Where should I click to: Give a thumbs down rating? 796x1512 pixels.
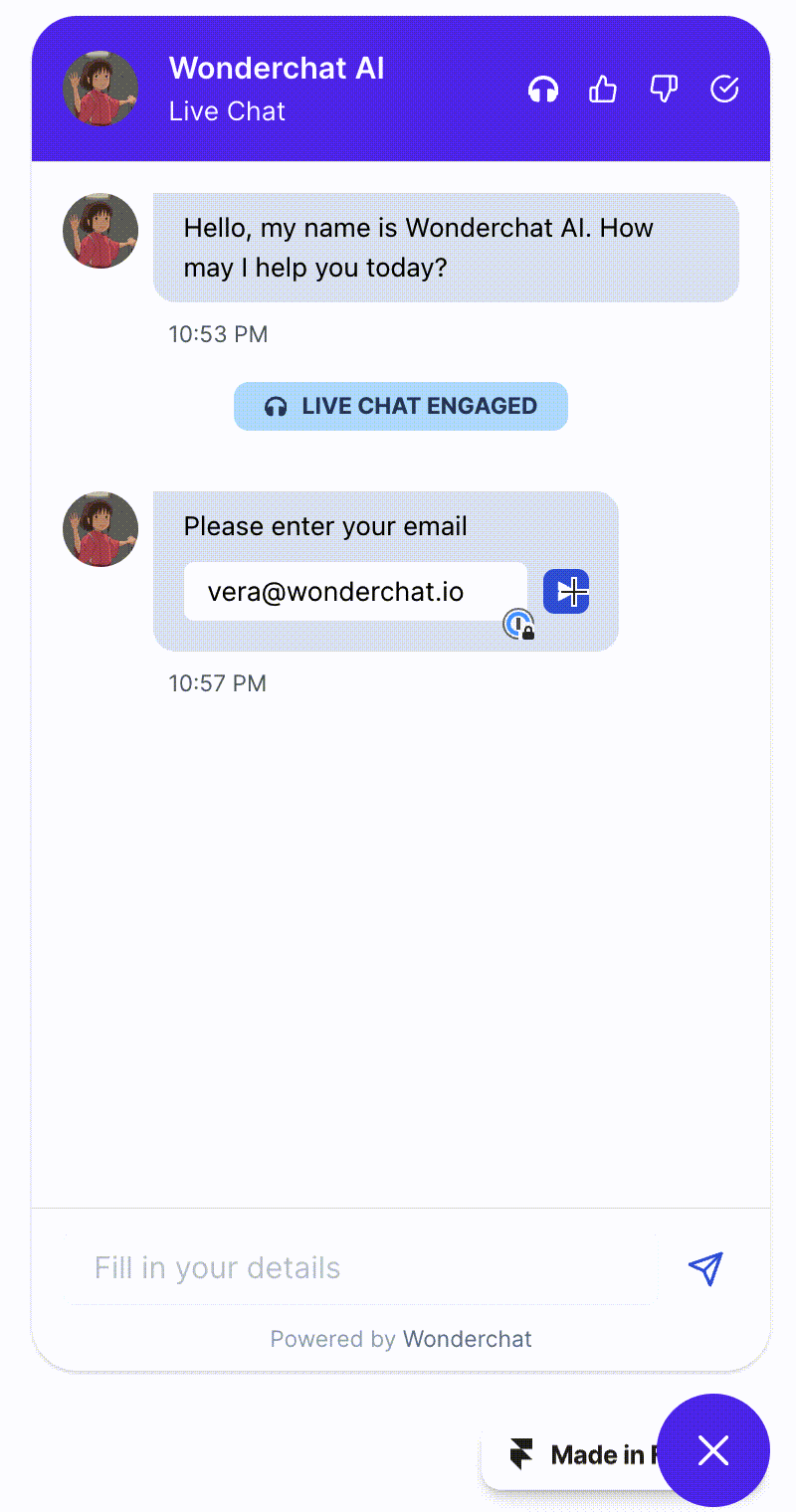[664, 91]
